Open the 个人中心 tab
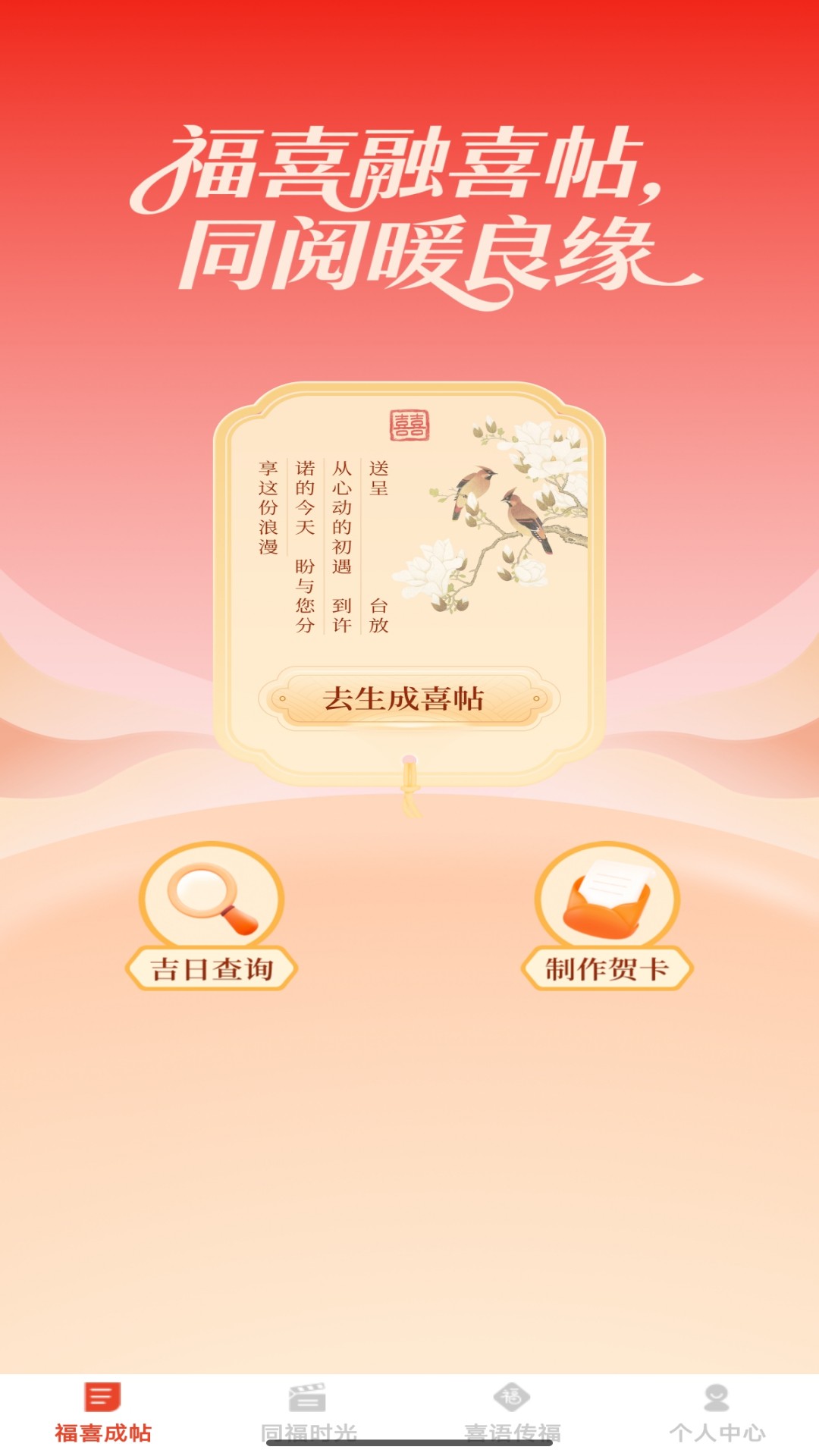This screenshot has width=819, height=1456. click(717, 1412)
